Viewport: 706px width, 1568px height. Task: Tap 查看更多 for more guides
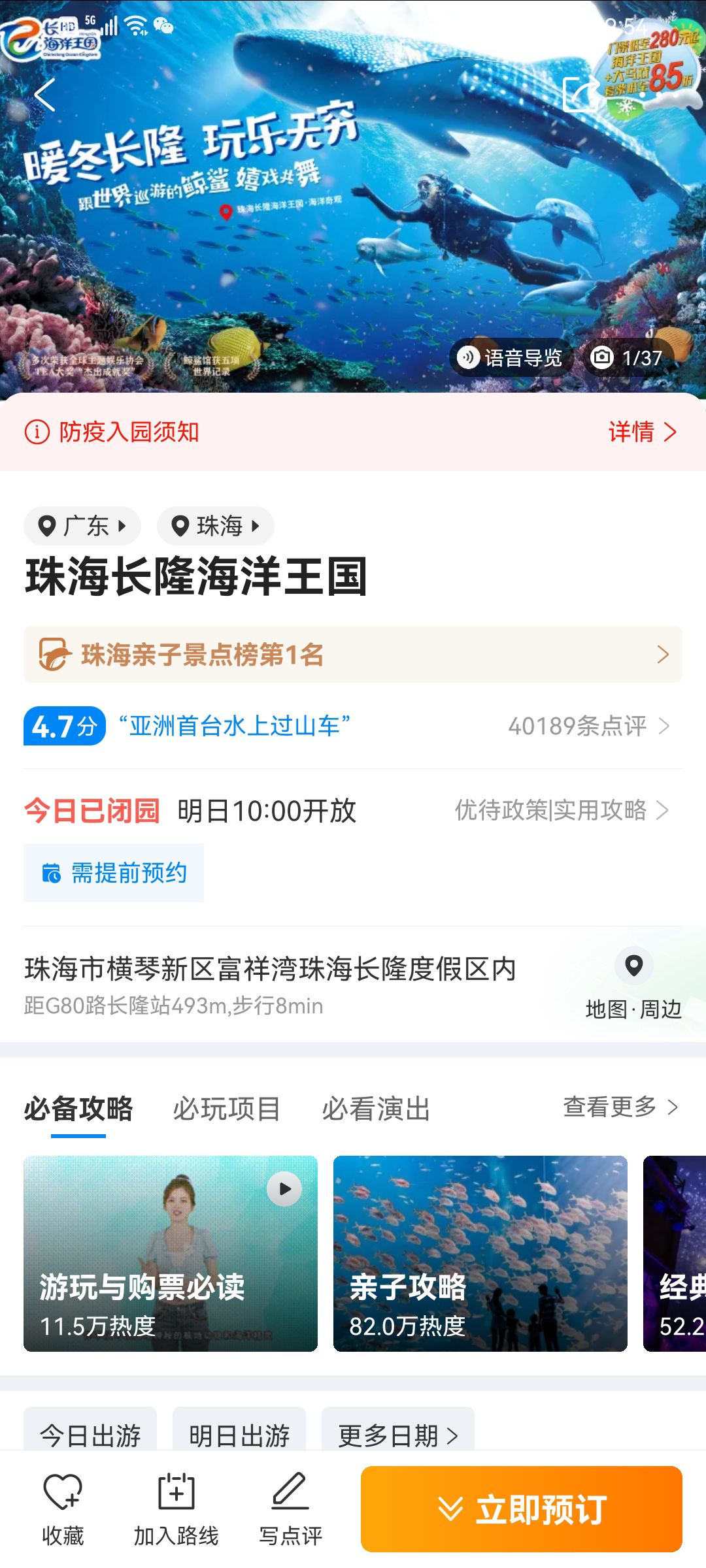pos(620,1107)
